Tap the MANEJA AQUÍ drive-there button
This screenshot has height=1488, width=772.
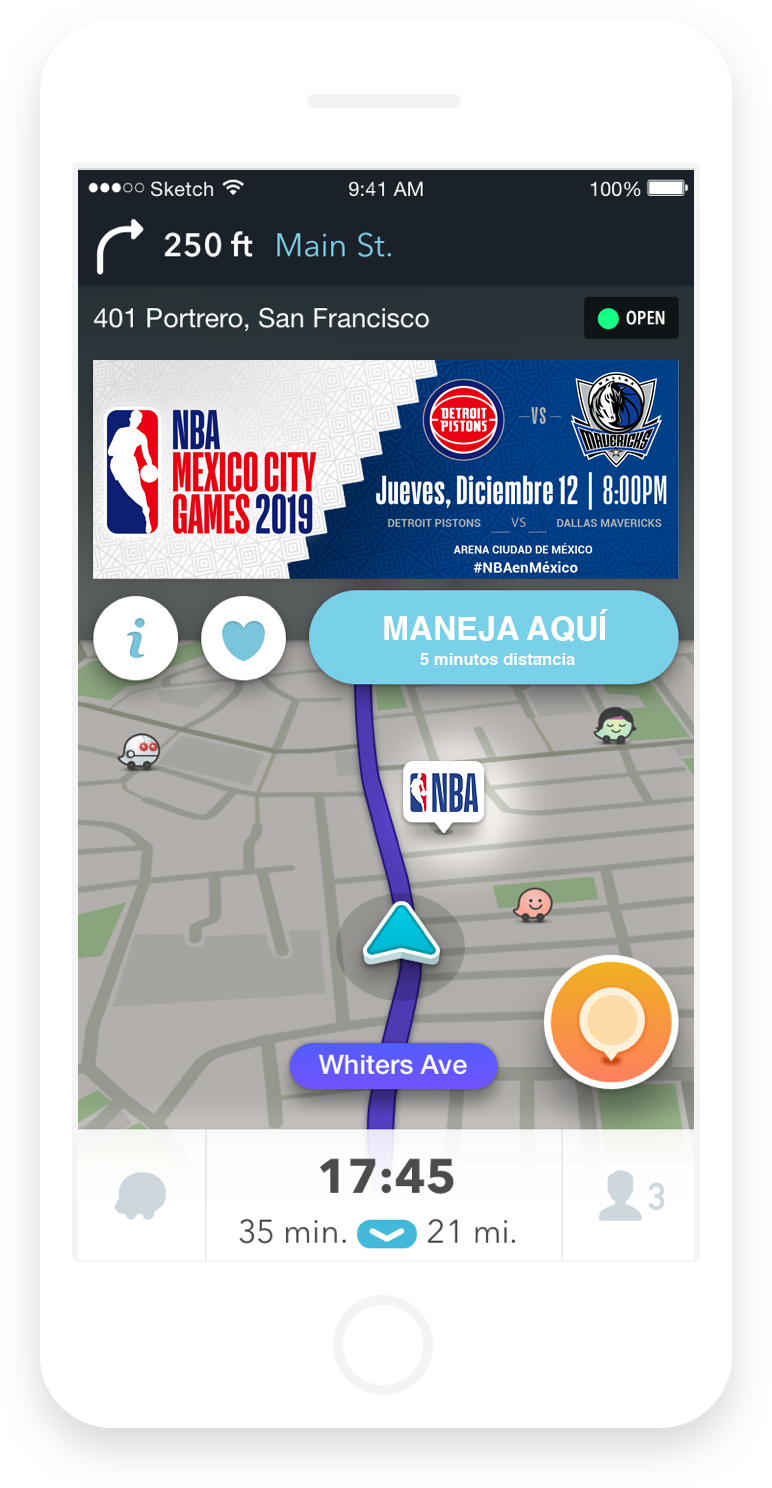[x=494, y=637]
